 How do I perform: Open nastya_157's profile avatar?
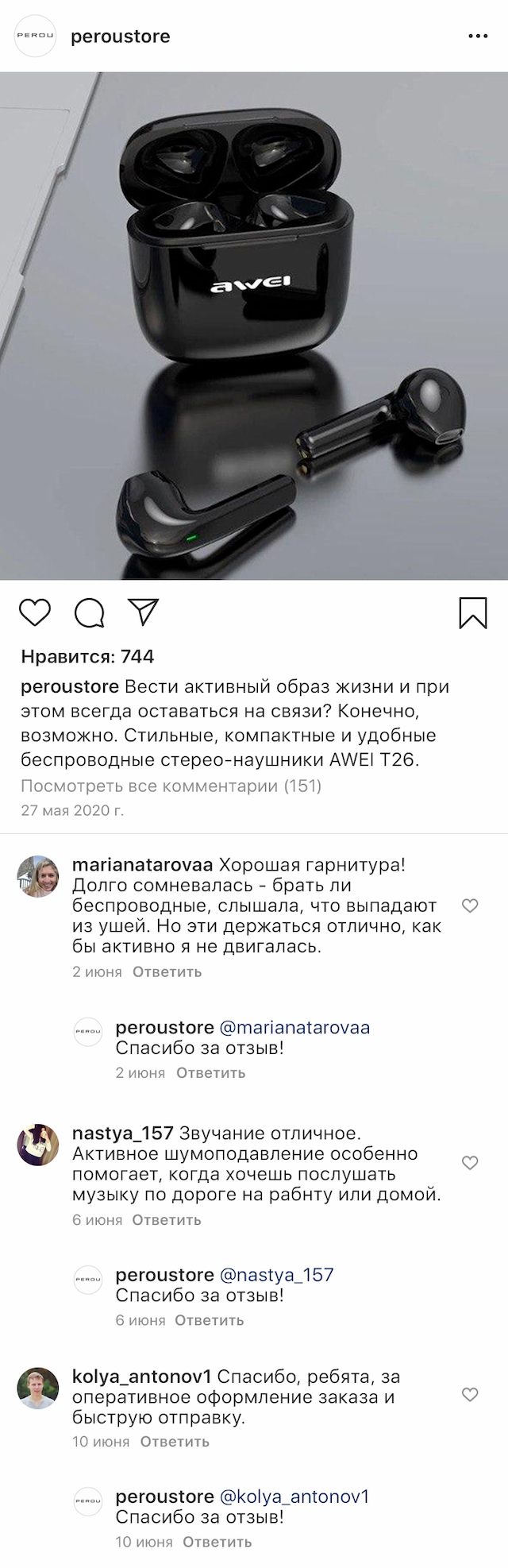(x=38, y=1145)
